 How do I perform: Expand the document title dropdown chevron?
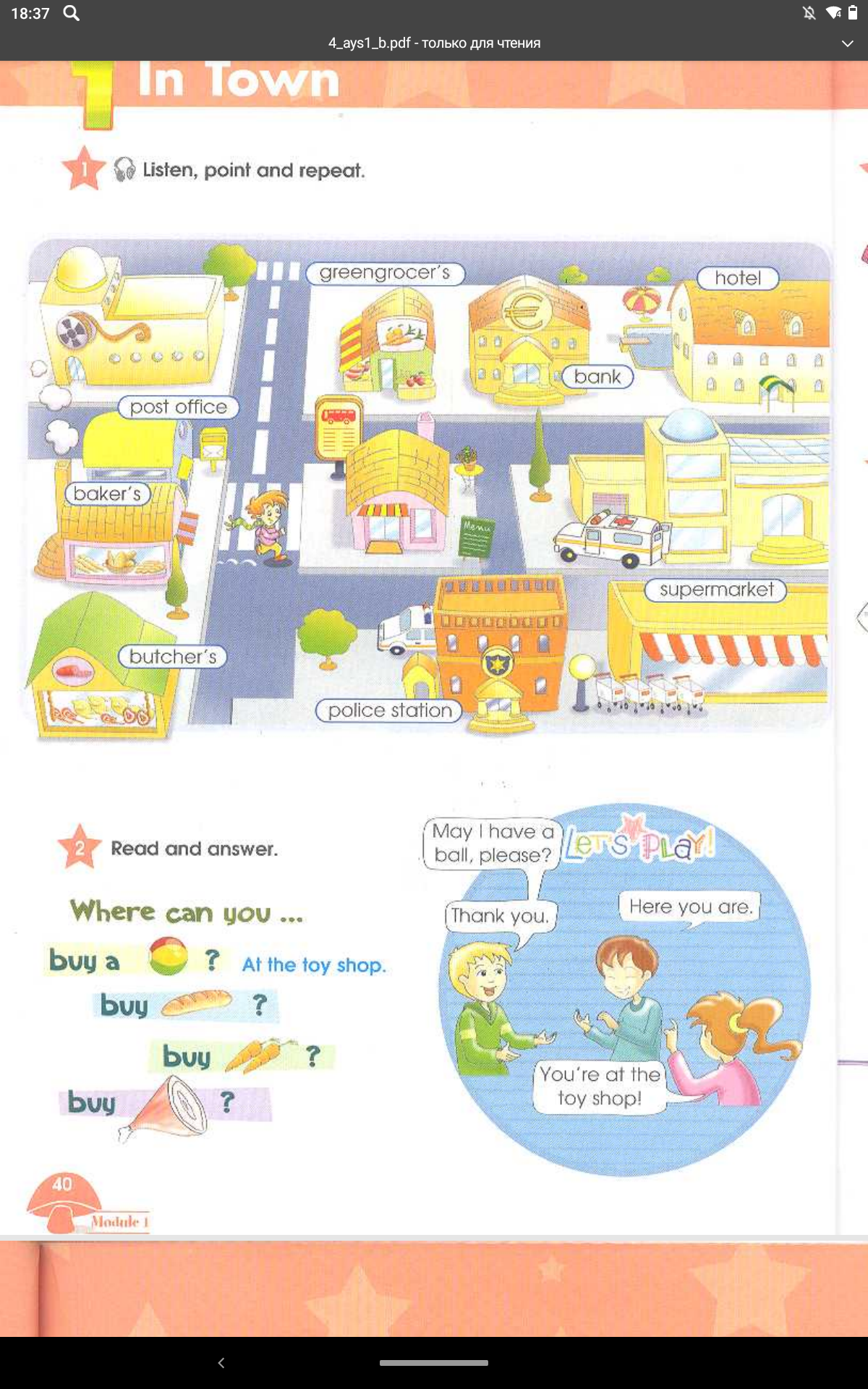coord(847,43)
